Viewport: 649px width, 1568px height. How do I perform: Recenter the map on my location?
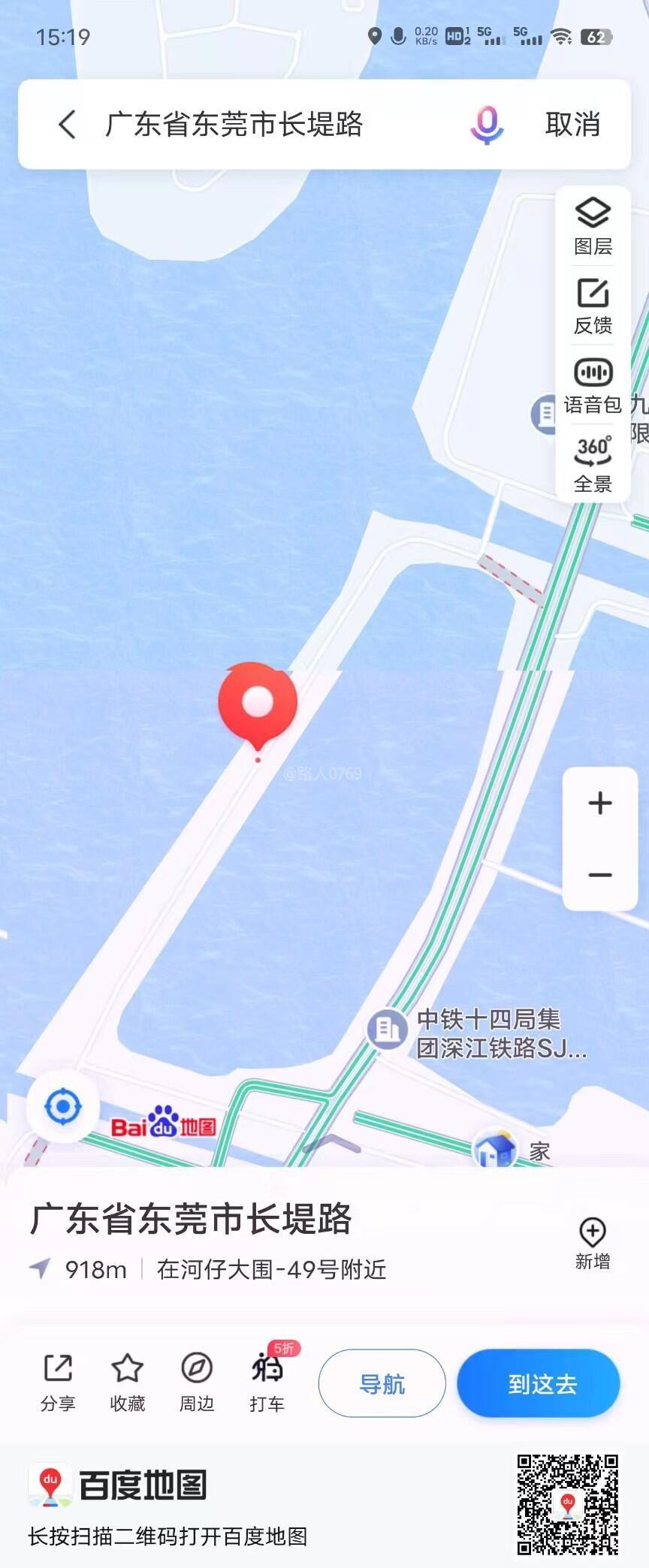[x=63, y=1106]
